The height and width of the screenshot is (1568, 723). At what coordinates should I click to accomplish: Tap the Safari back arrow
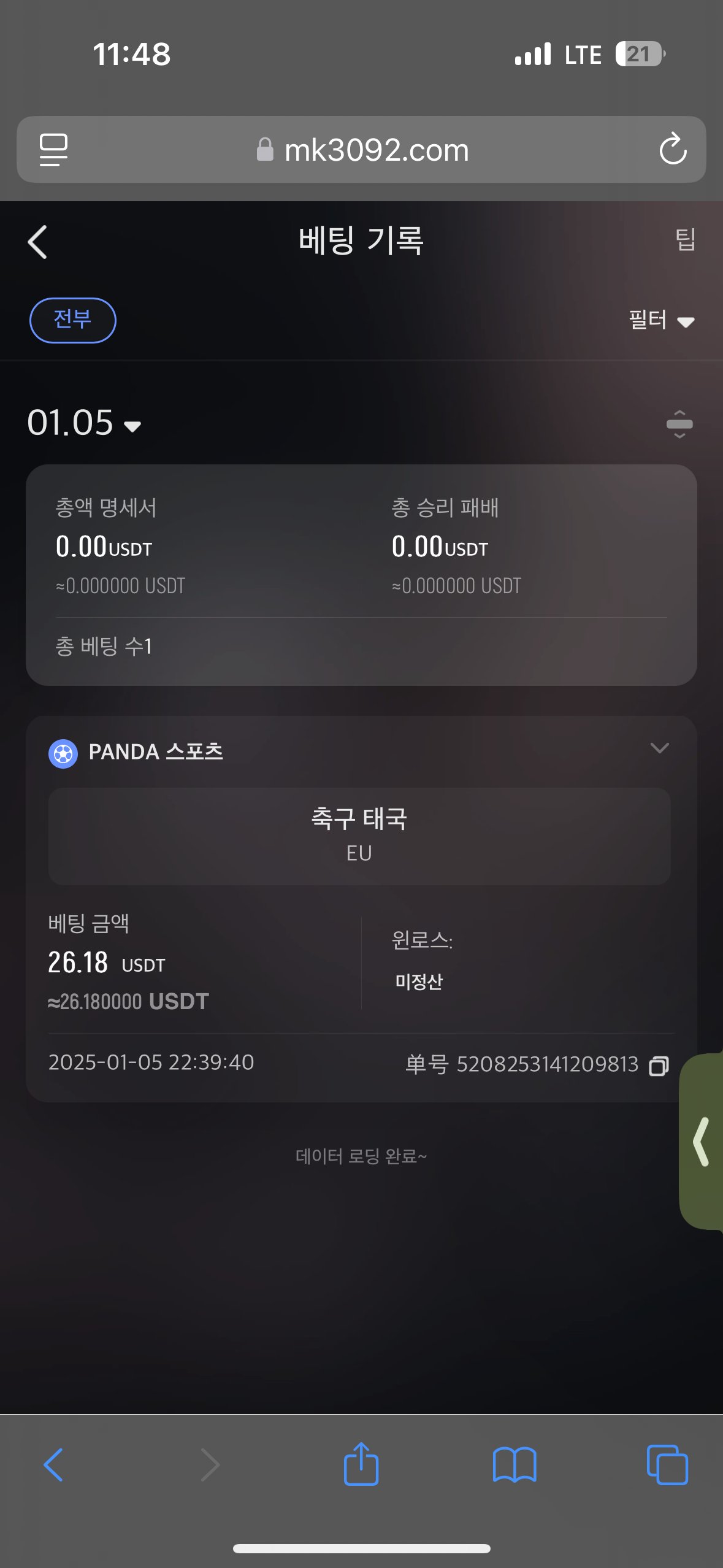click(x=53, y=1465)
